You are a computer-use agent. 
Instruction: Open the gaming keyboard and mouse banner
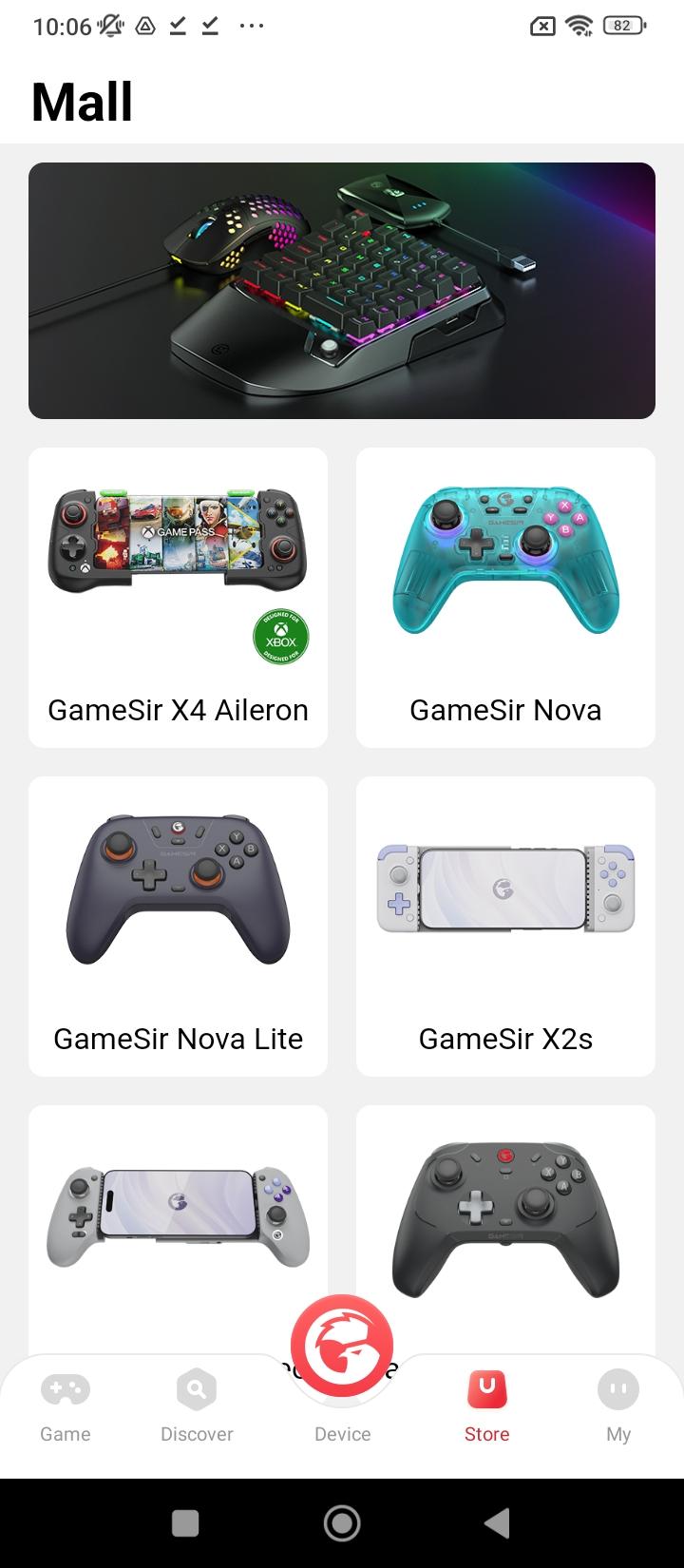[342, 290]
